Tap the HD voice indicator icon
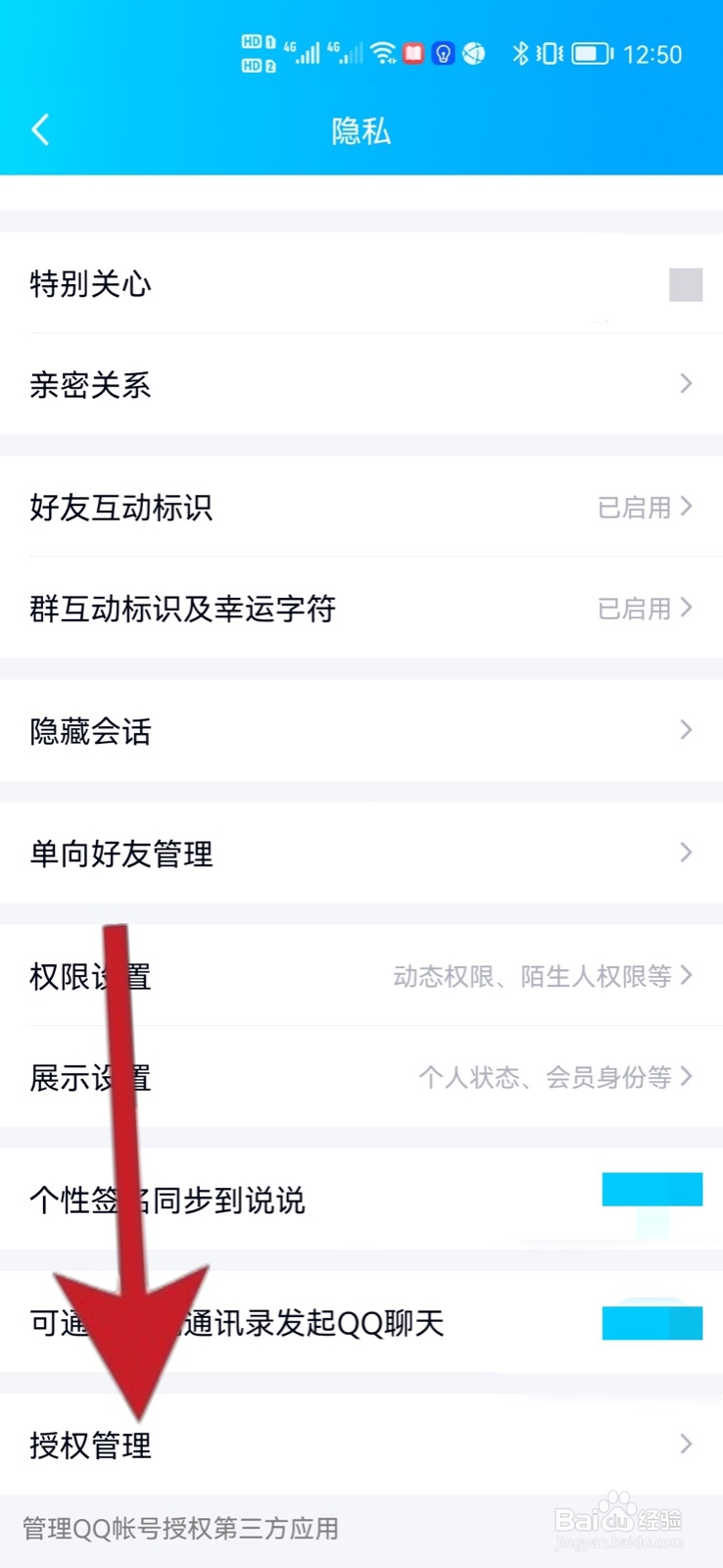Viewport: 723px width, 1568px height. [257, 54]
